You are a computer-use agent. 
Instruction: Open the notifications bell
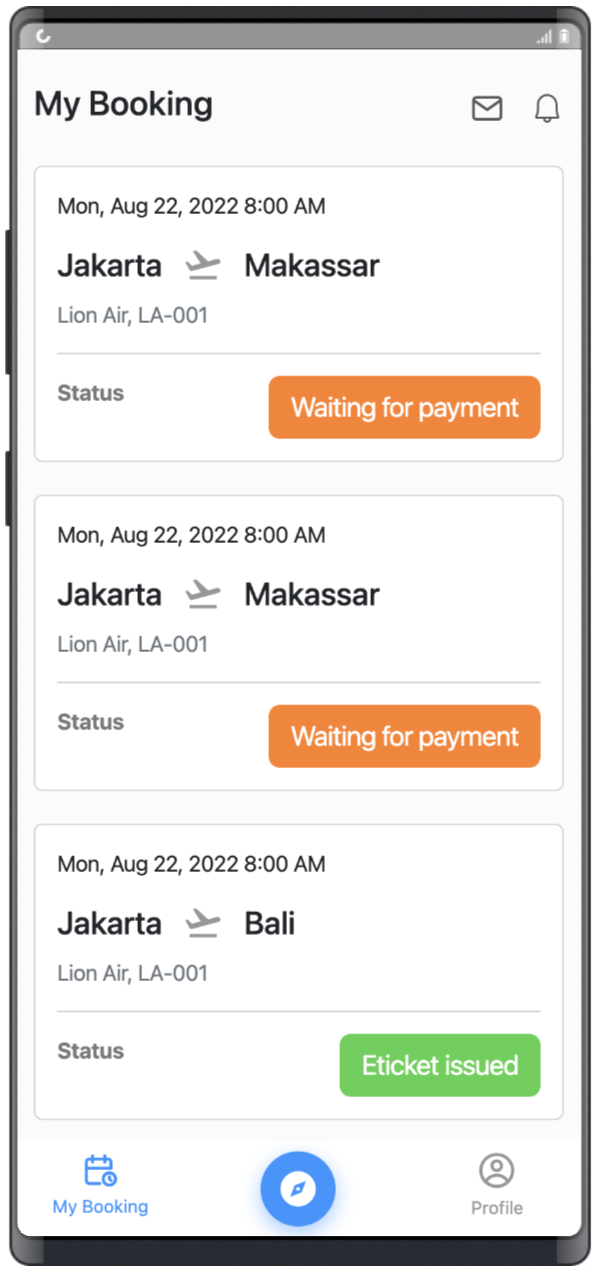[547, 108]
